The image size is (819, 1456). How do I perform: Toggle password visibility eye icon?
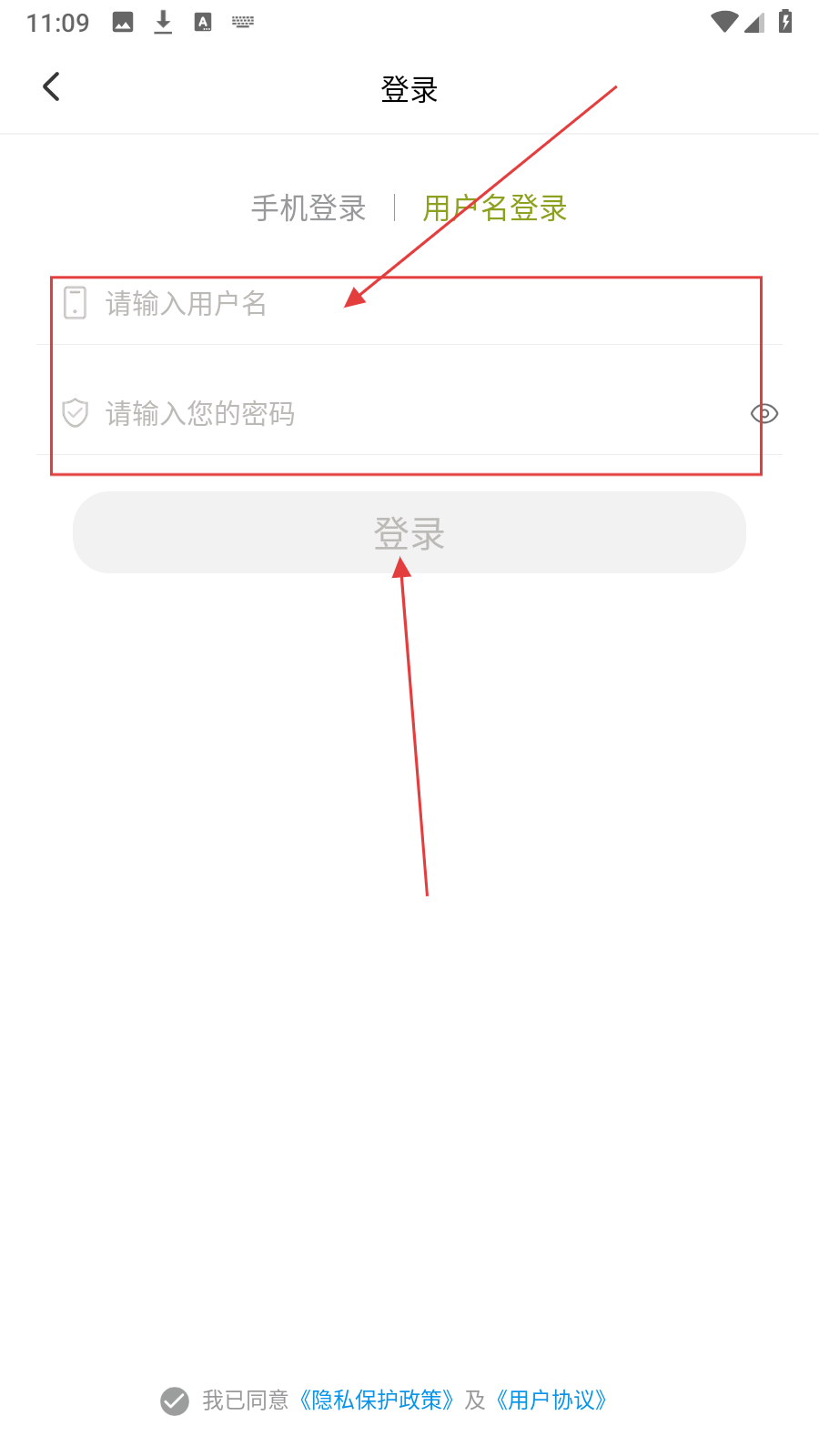763,414
